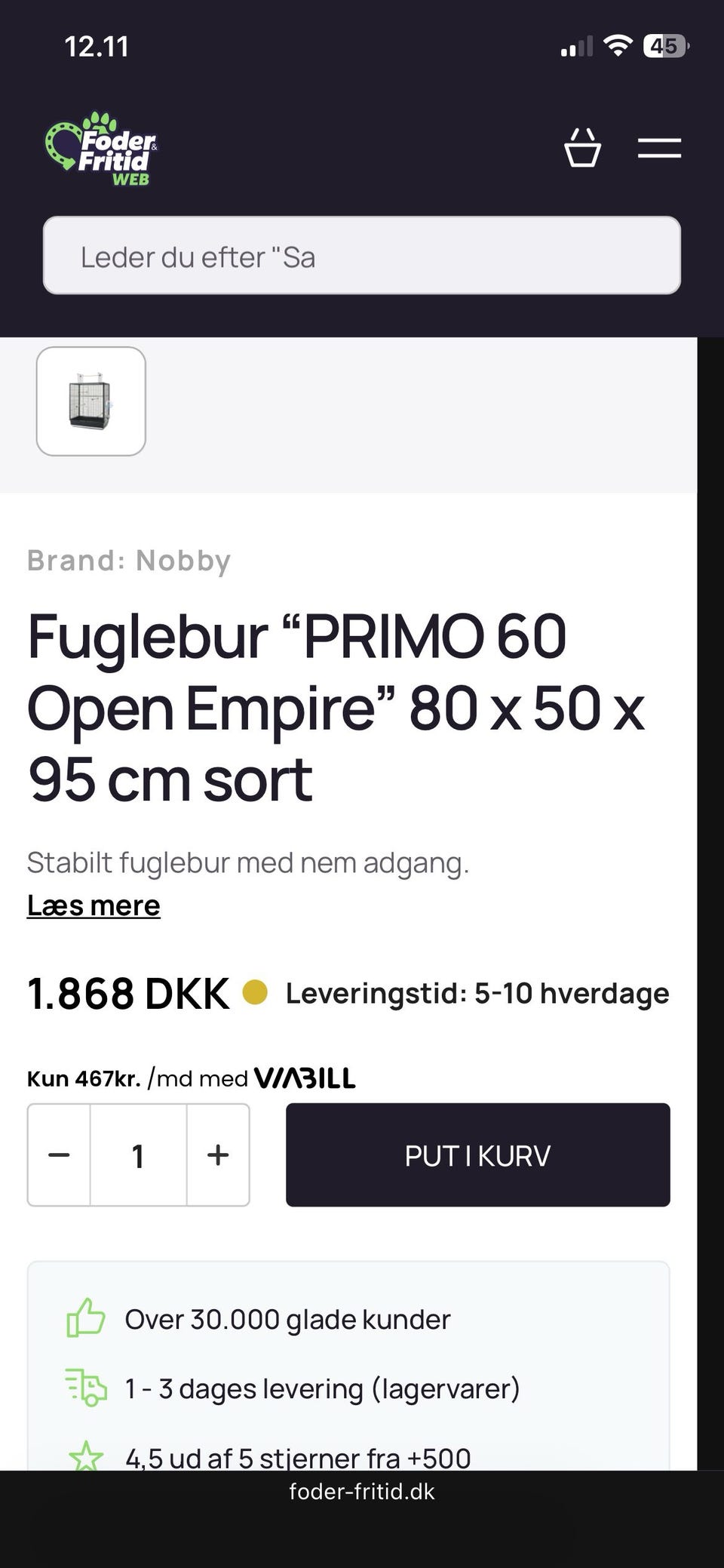
Task: Select quantity value 1 in the stepper
Action: 138,1155
